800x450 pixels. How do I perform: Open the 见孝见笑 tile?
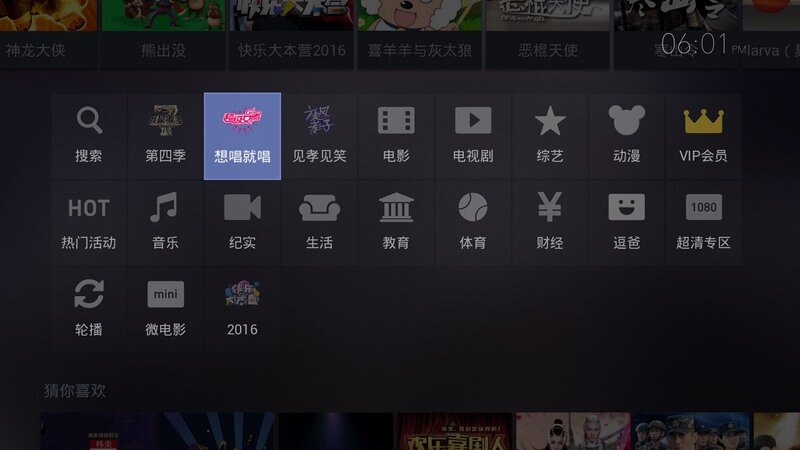click(x=319, y=136)
